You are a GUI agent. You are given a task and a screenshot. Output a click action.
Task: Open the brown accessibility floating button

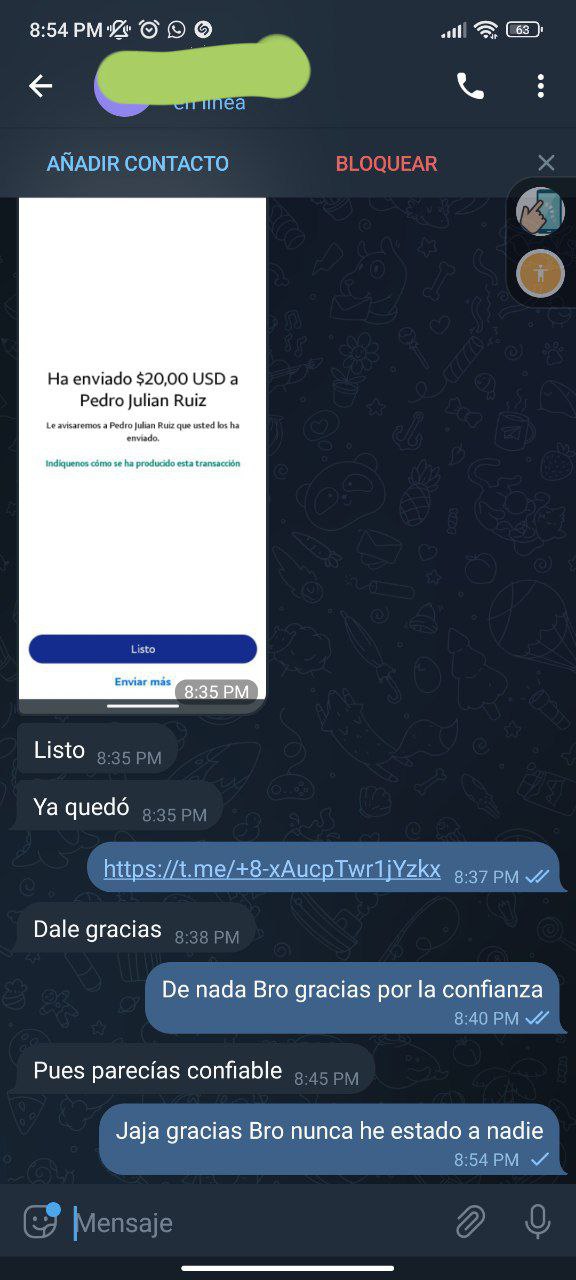pos(541,273)
